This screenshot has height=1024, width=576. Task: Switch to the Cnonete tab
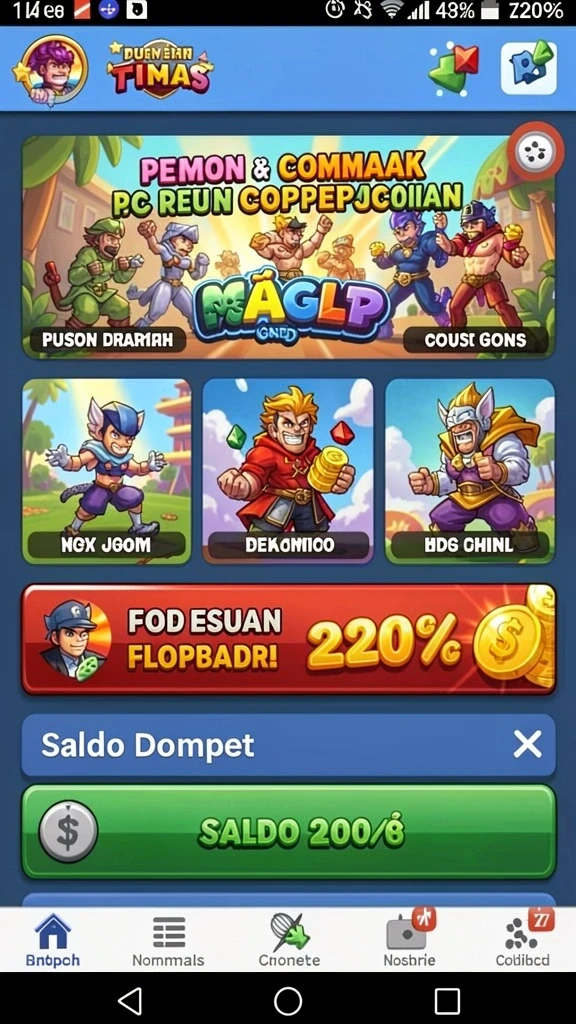pos(289,940)
